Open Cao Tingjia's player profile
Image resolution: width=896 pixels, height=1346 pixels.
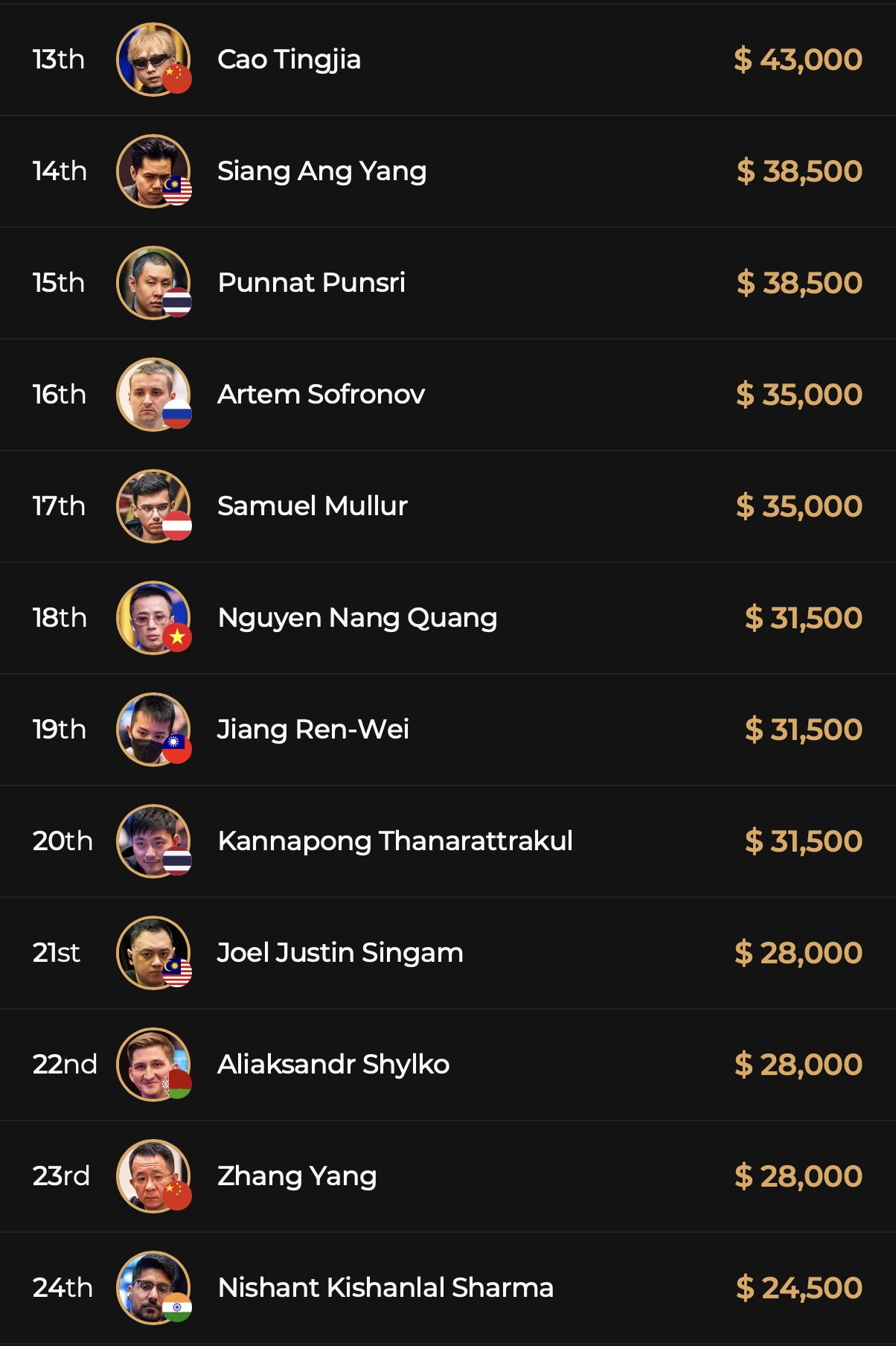point(289,60)
